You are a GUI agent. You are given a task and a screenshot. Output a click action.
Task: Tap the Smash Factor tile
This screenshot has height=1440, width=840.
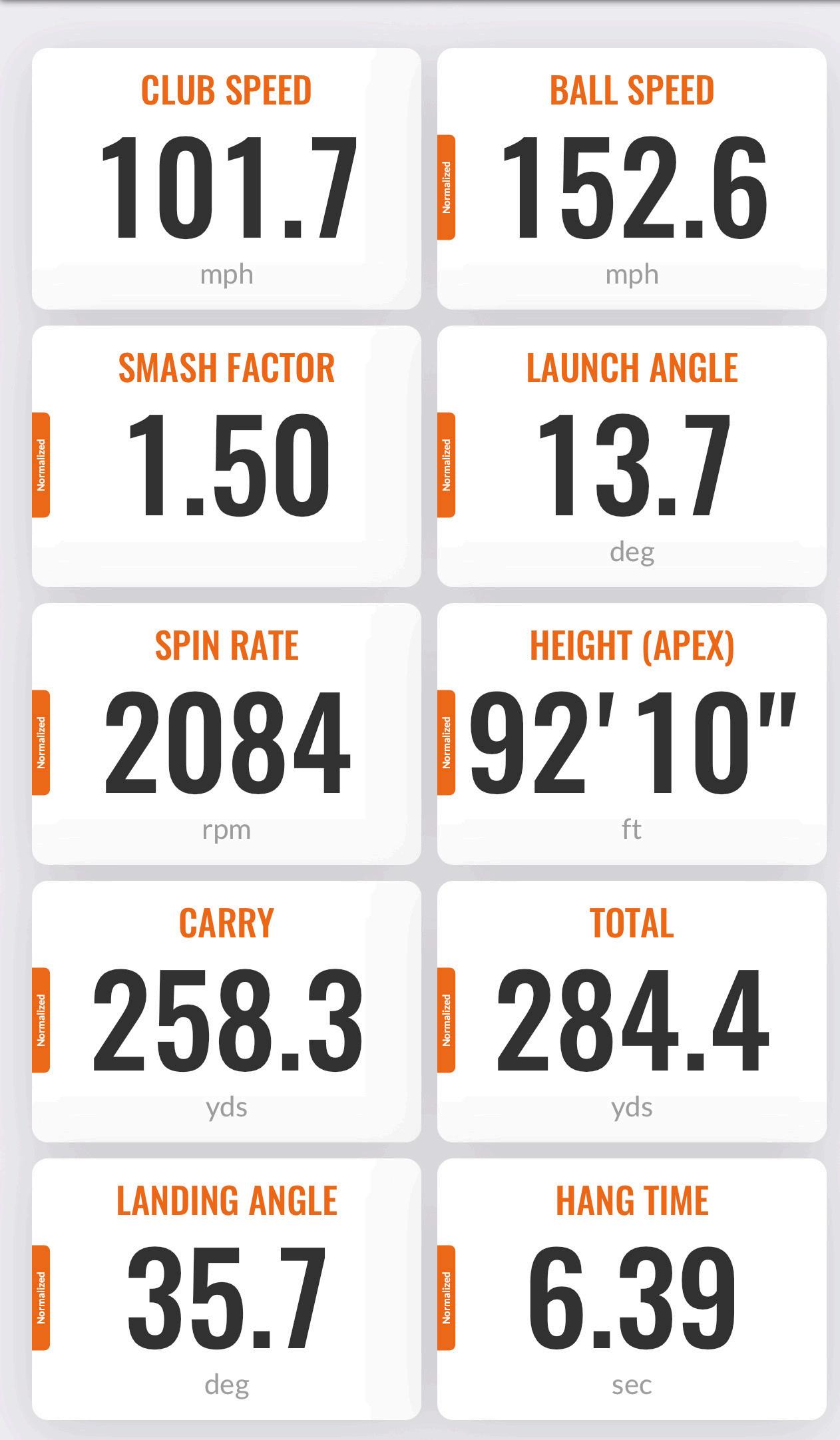[x=226, y=456]
